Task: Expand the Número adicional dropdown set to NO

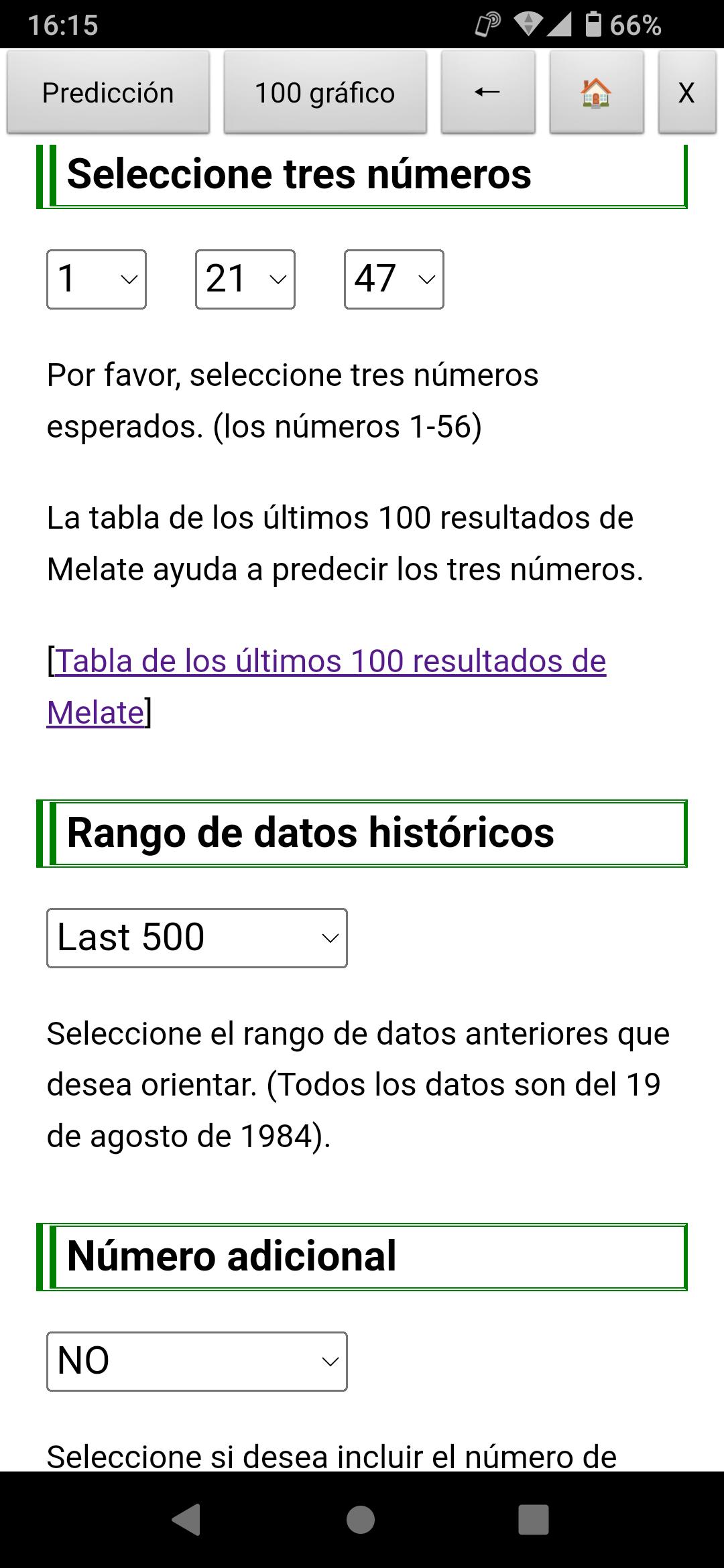Action: pos(197,1361)
